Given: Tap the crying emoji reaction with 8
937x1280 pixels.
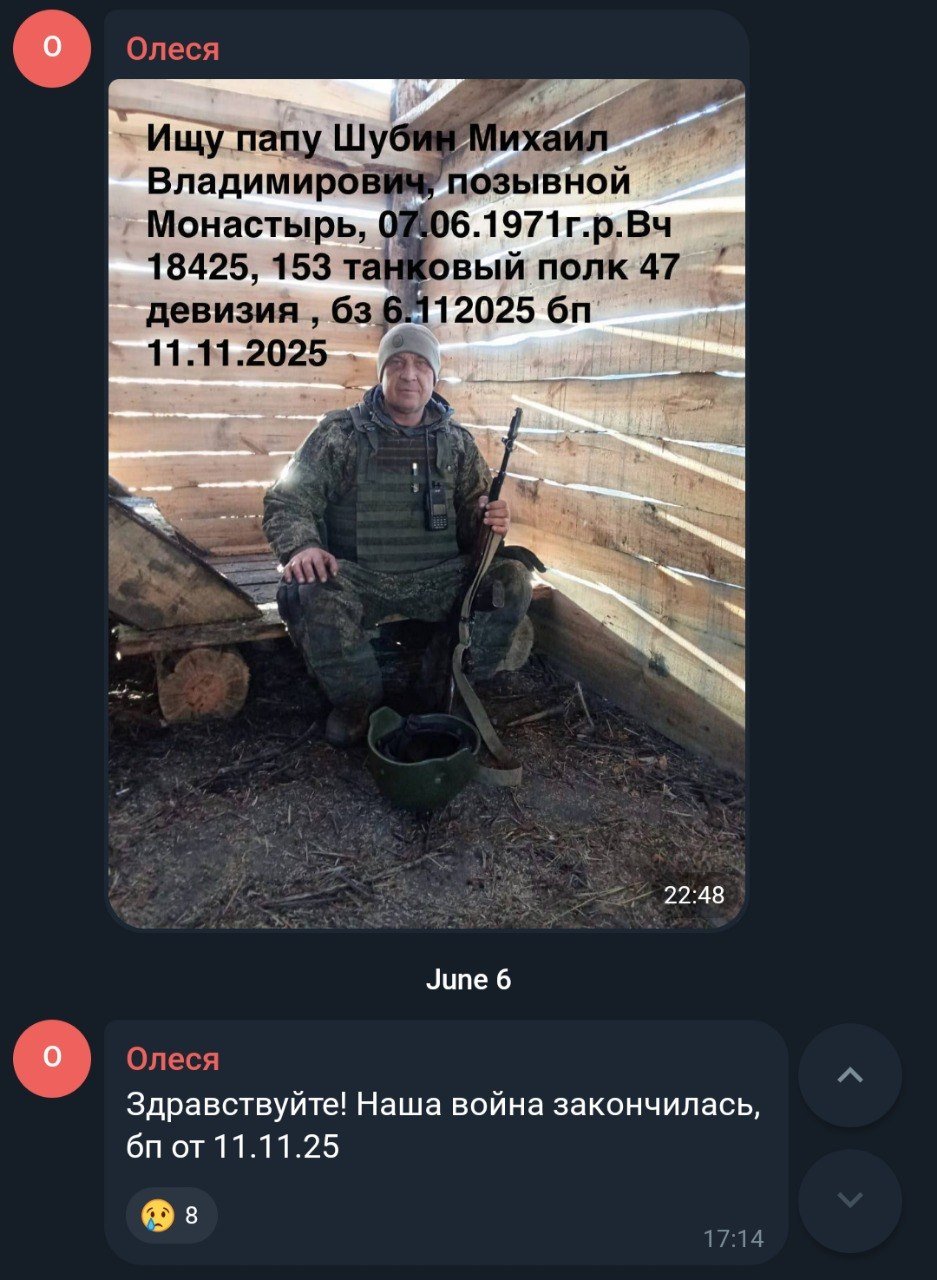Looking at the screenshot, I should [x=171, y=1215].
